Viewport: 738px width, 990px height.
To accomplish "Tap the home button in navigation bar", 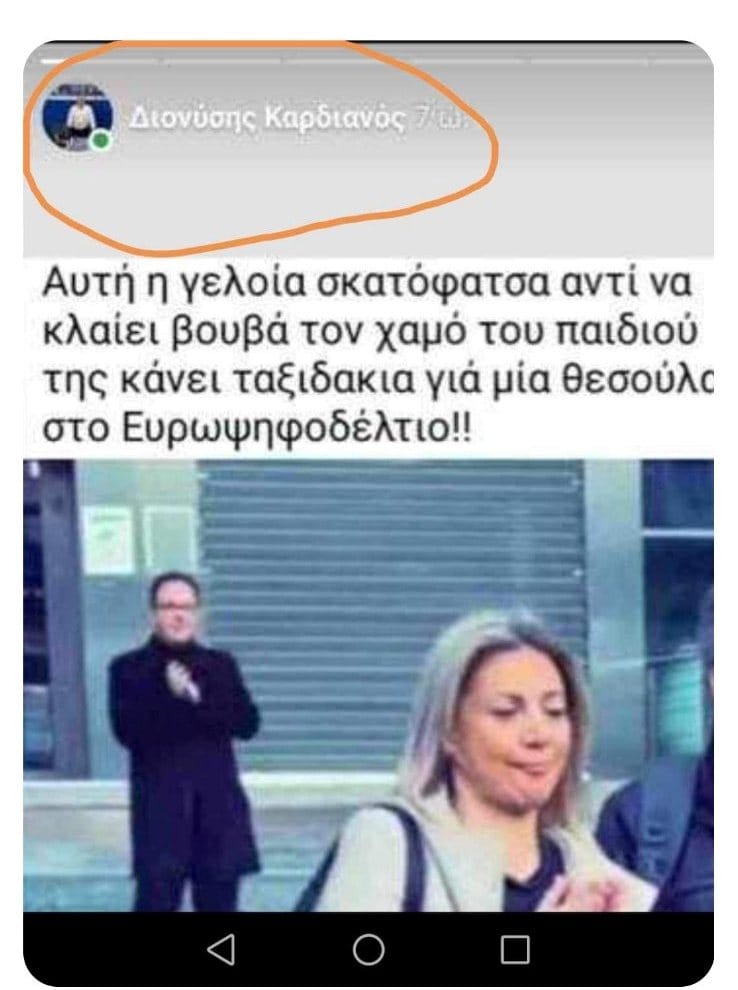I will click(368, 949).
